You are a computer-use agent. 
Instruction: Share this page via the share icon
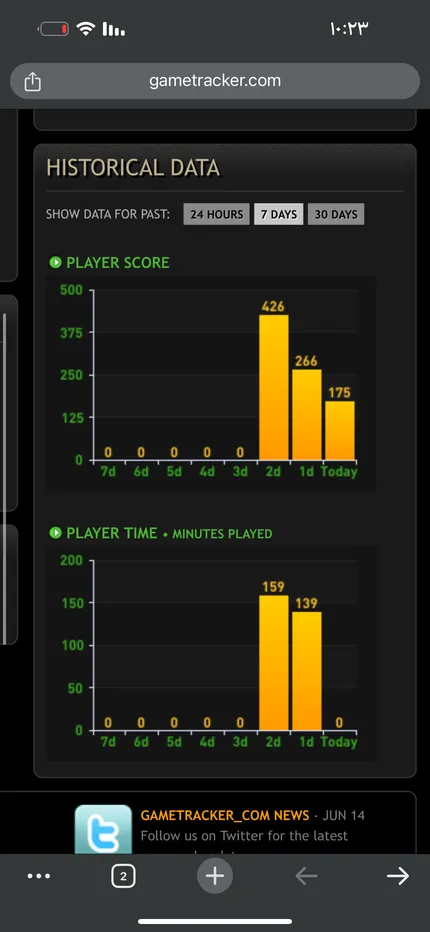(33, 81)
